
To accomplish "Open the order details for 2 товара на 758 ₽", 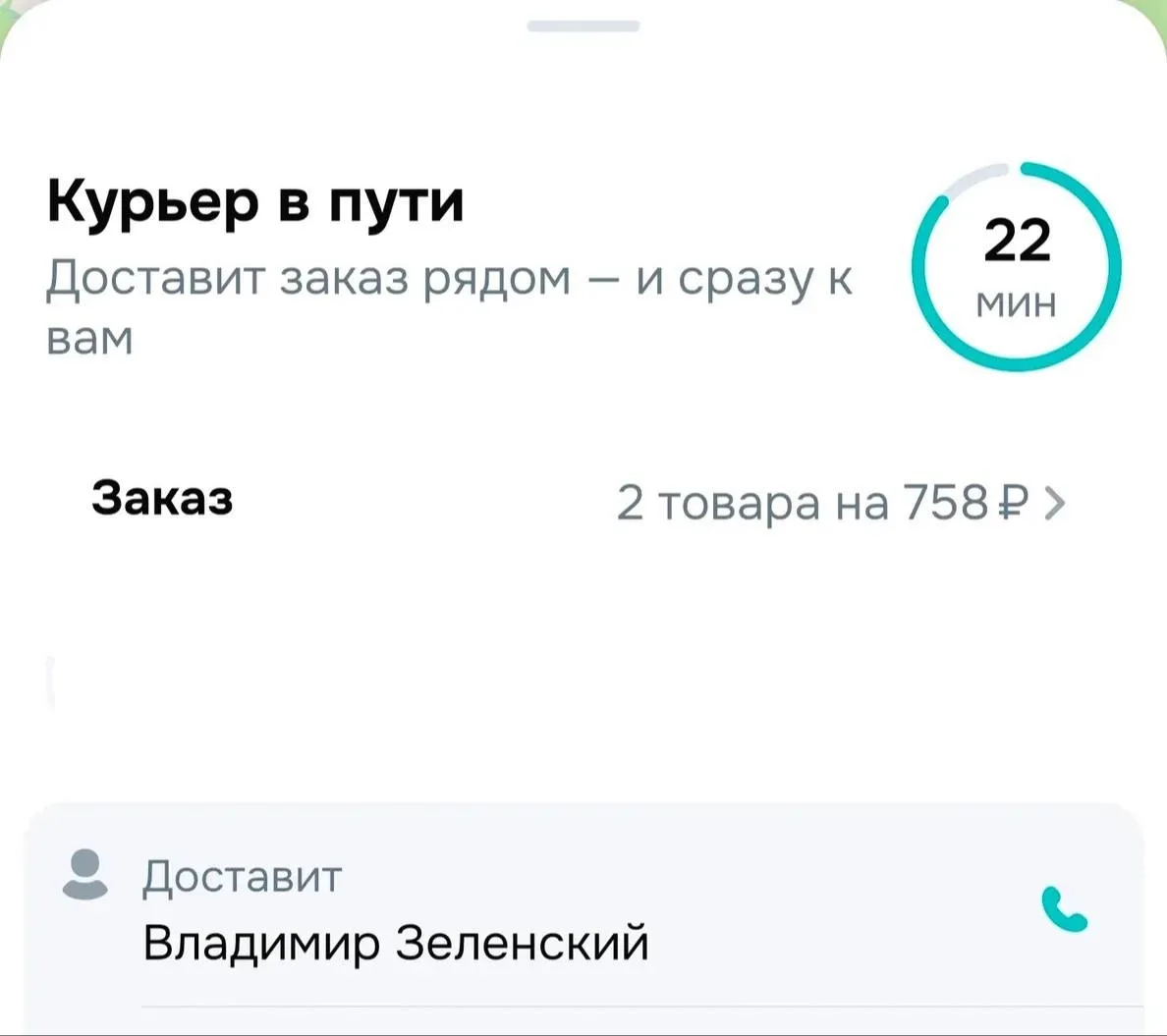I will pyautogui.click(x=580, y=501).
